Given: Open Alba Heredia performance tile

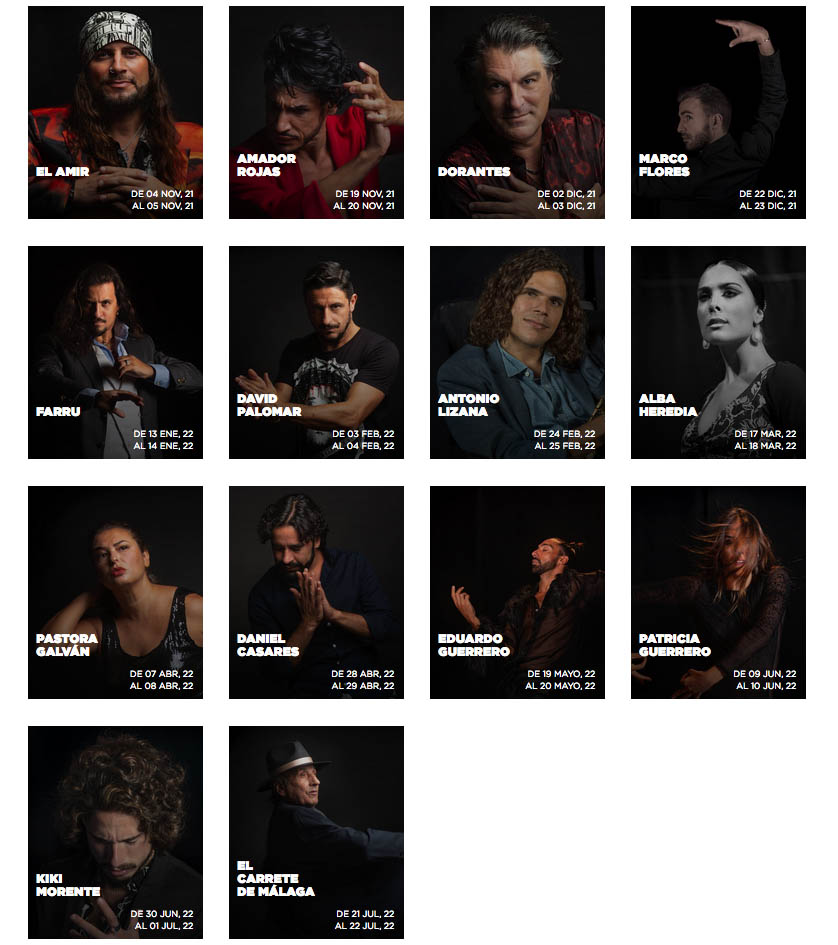Looking at the screenshot, I should 718,352.
